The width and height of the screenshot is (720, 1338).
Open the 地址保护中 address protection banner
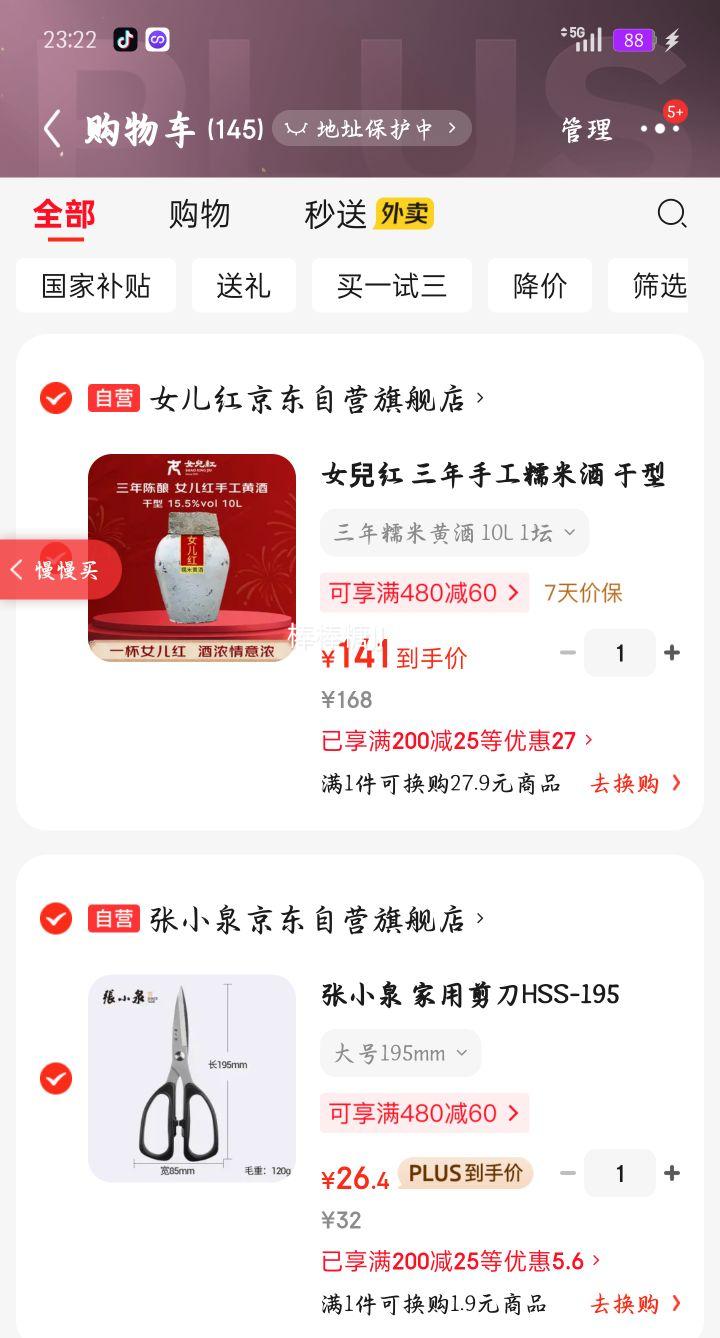point(370,129)
